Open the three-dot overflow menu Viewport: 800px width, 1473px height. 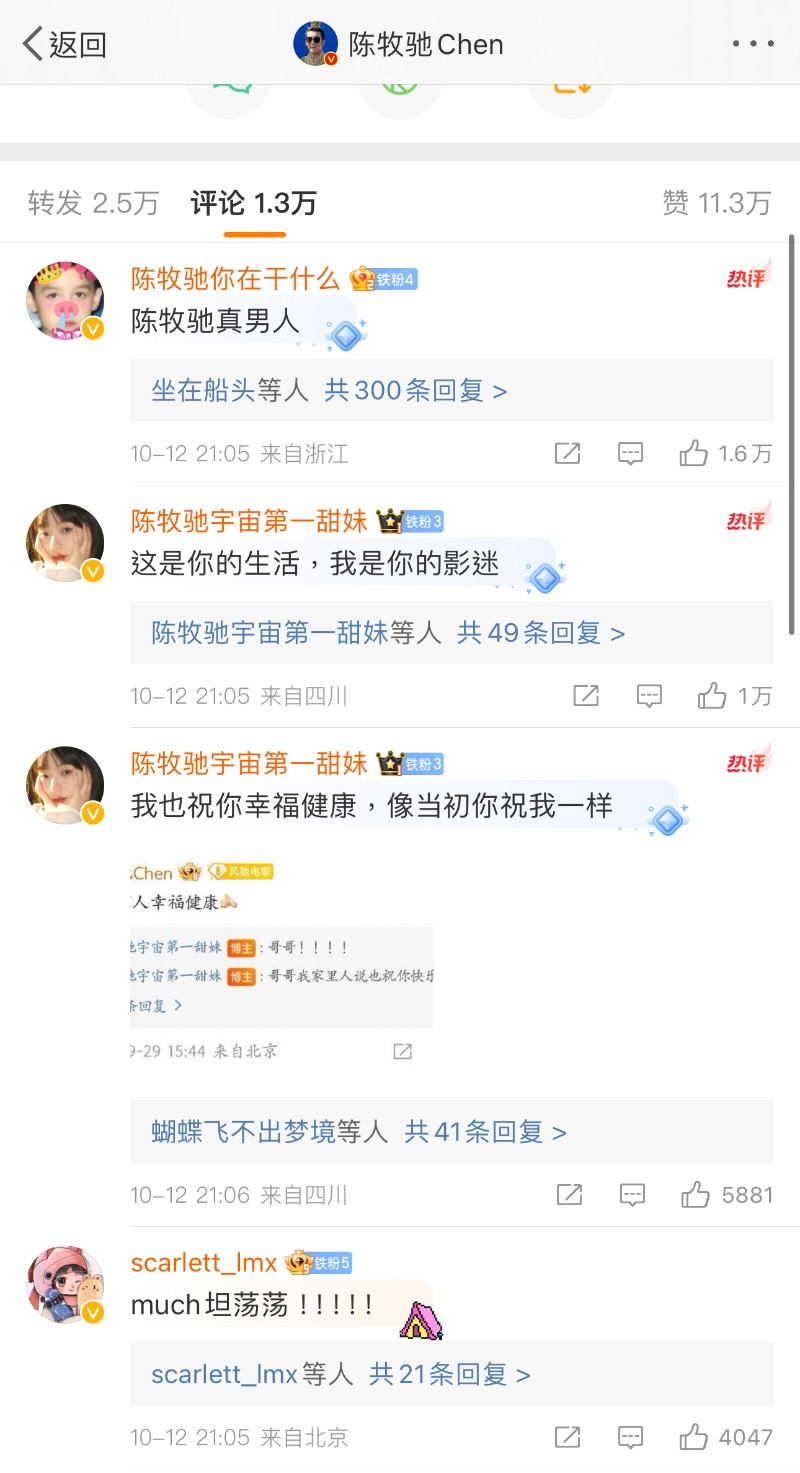click(752, 44)
